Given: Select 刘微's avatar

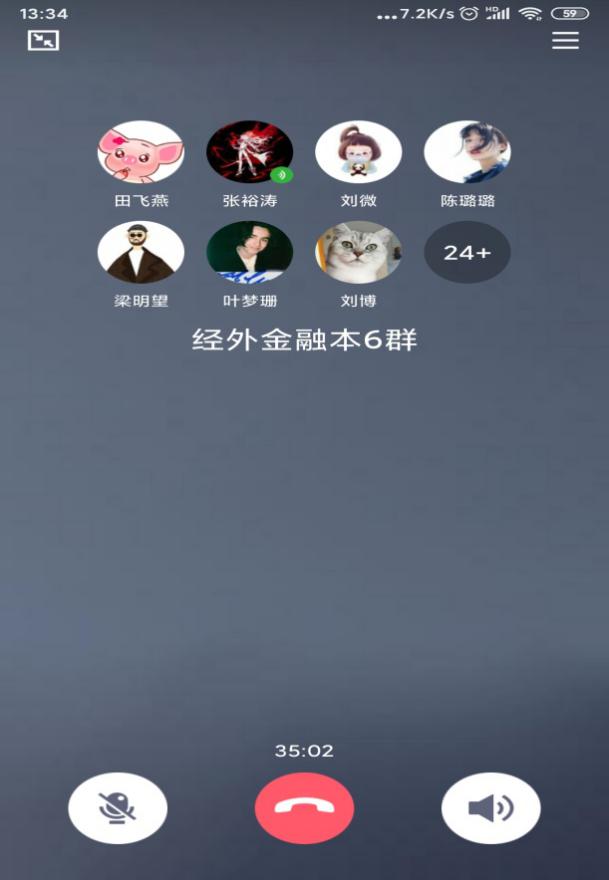Looking at the screenshot, I should tap(358, 152).
